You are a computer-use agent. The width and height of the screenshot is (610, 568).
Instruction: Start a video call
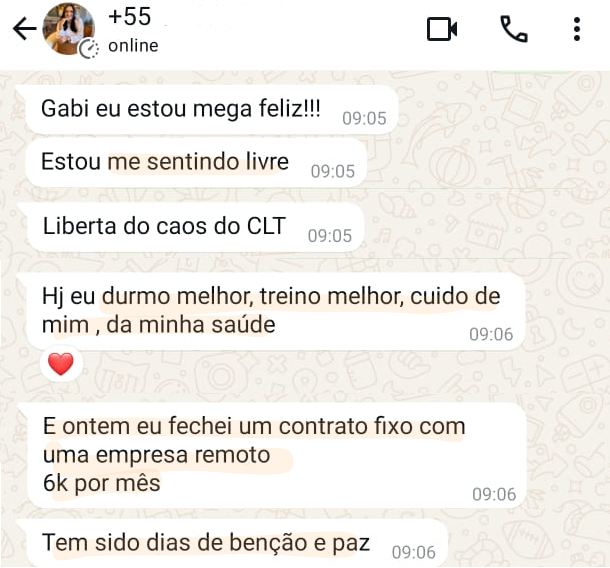(x=441, y=29)
